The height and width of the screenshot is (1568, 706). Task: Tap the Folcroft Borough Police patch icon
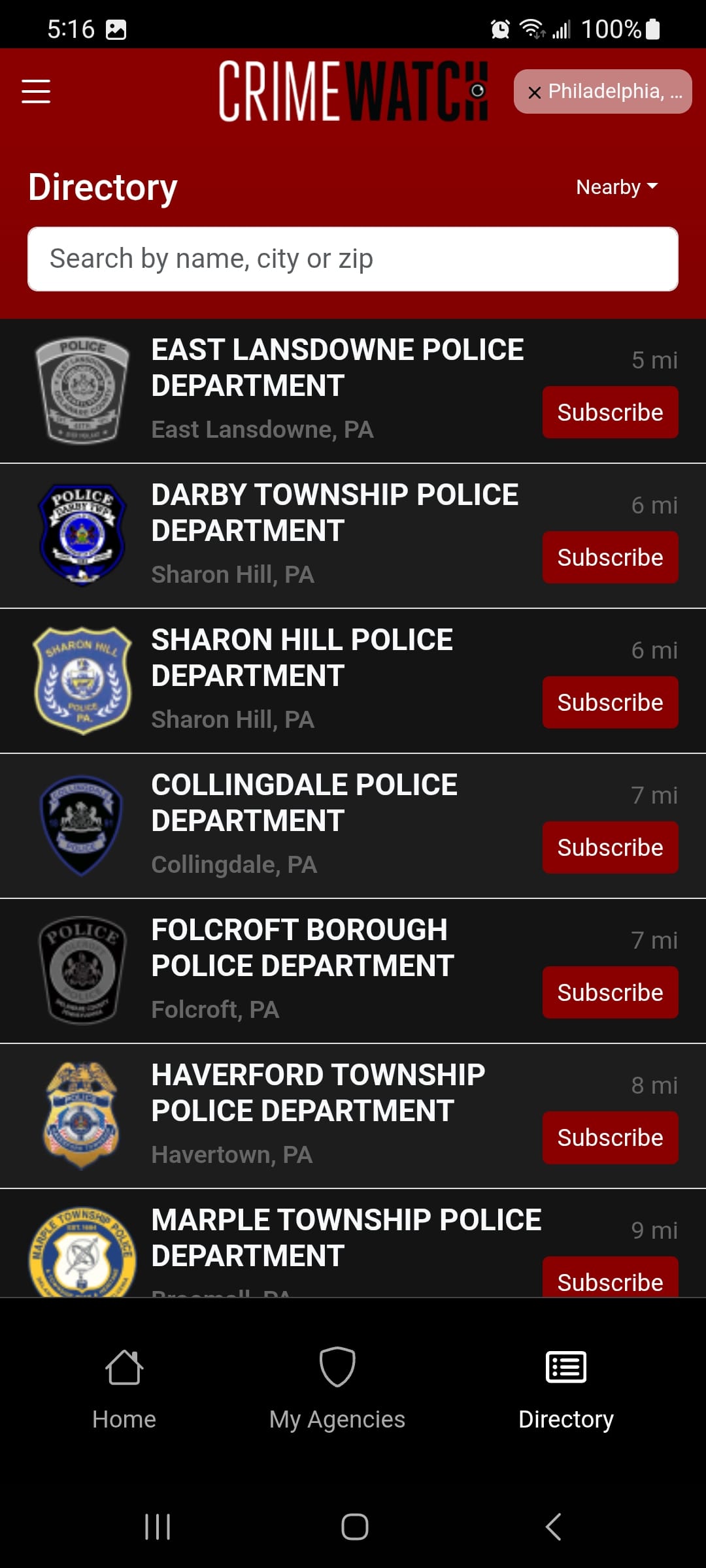[x=83, y=970]
